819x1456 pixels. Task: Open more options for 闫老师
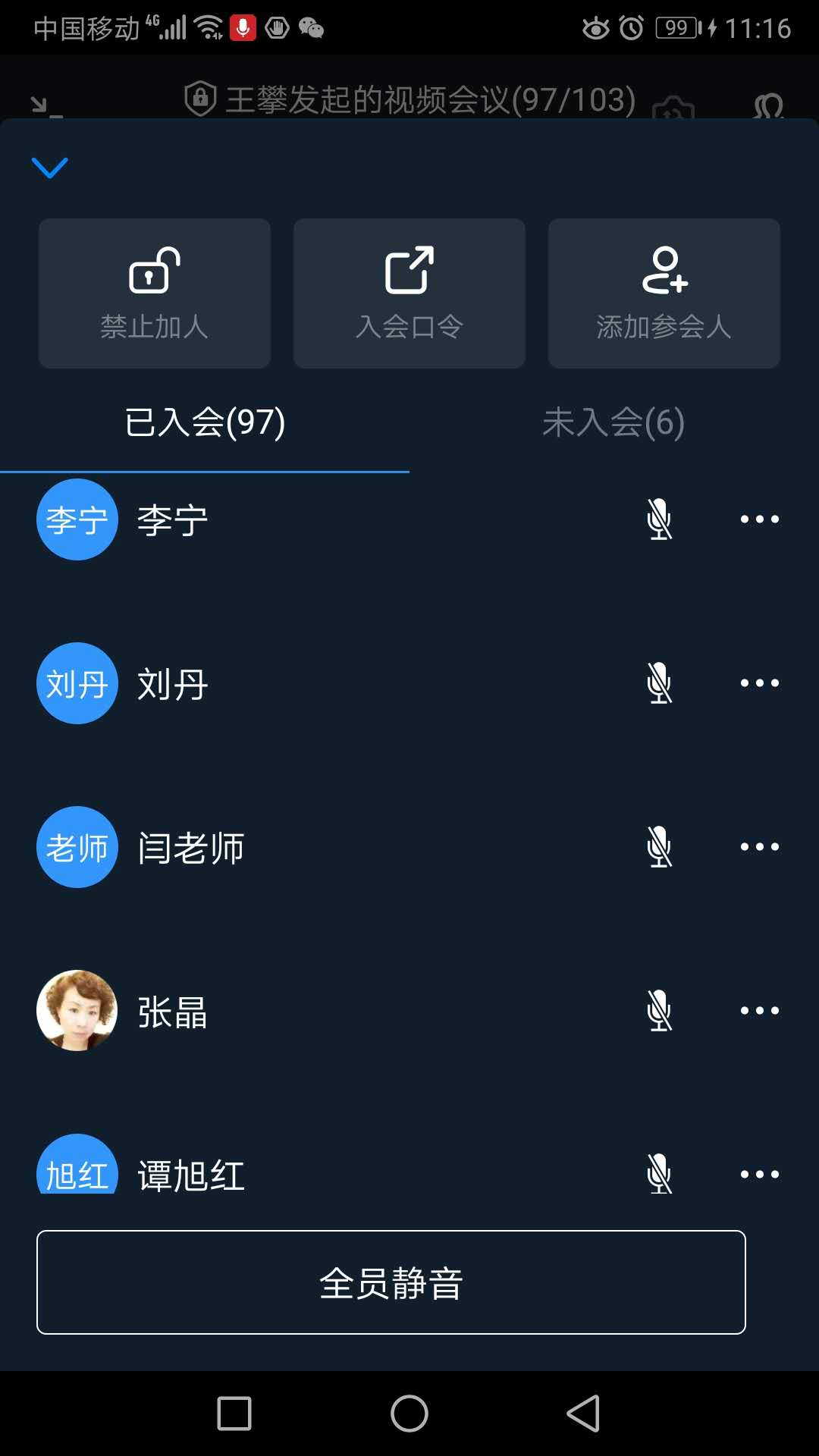pos(759,847)
